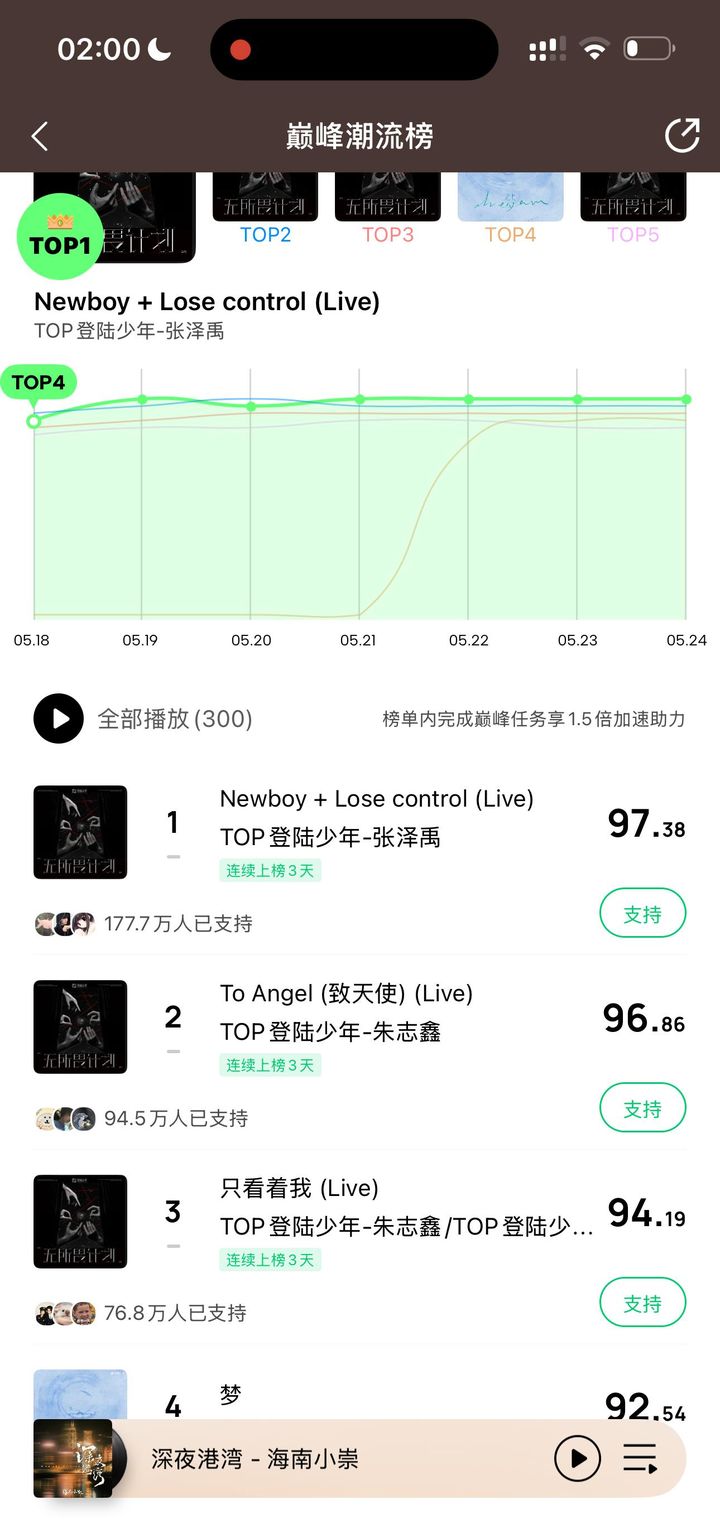Select the TOP5 album thumbnail

633,197
